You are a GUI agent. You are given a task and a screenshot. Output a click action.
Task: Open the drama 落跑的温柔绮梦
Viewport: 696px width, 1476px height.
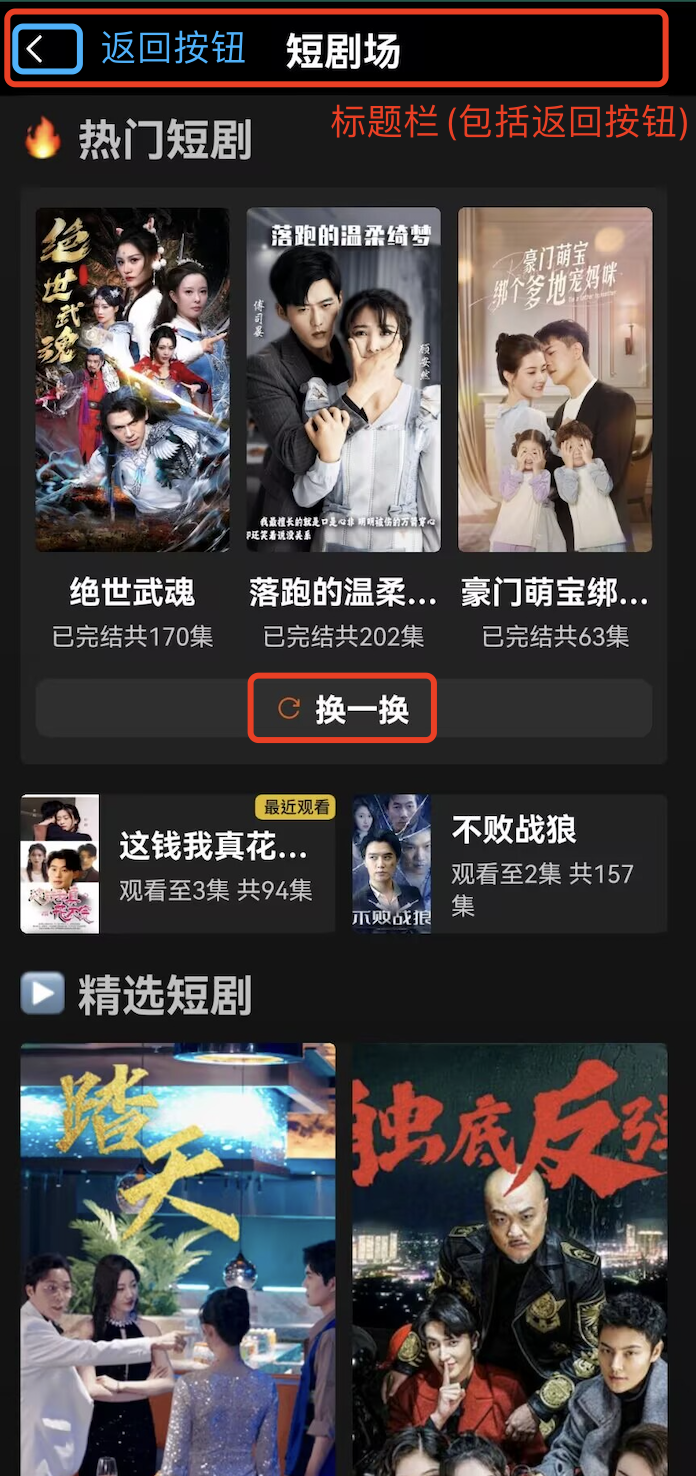(x=343, y=380)
